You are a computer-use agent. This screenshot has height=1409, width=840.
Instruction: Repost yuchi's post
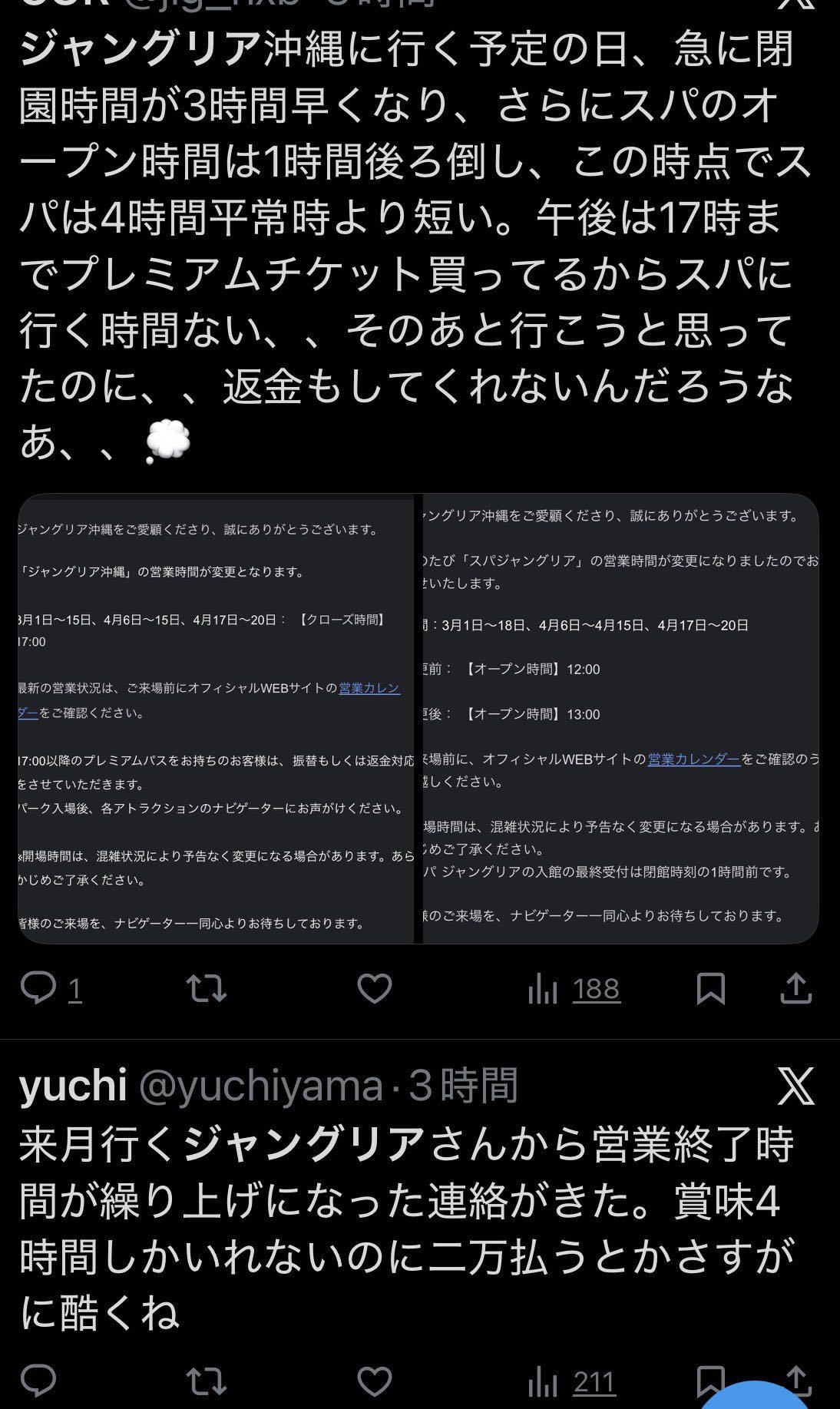(207, 1382)
